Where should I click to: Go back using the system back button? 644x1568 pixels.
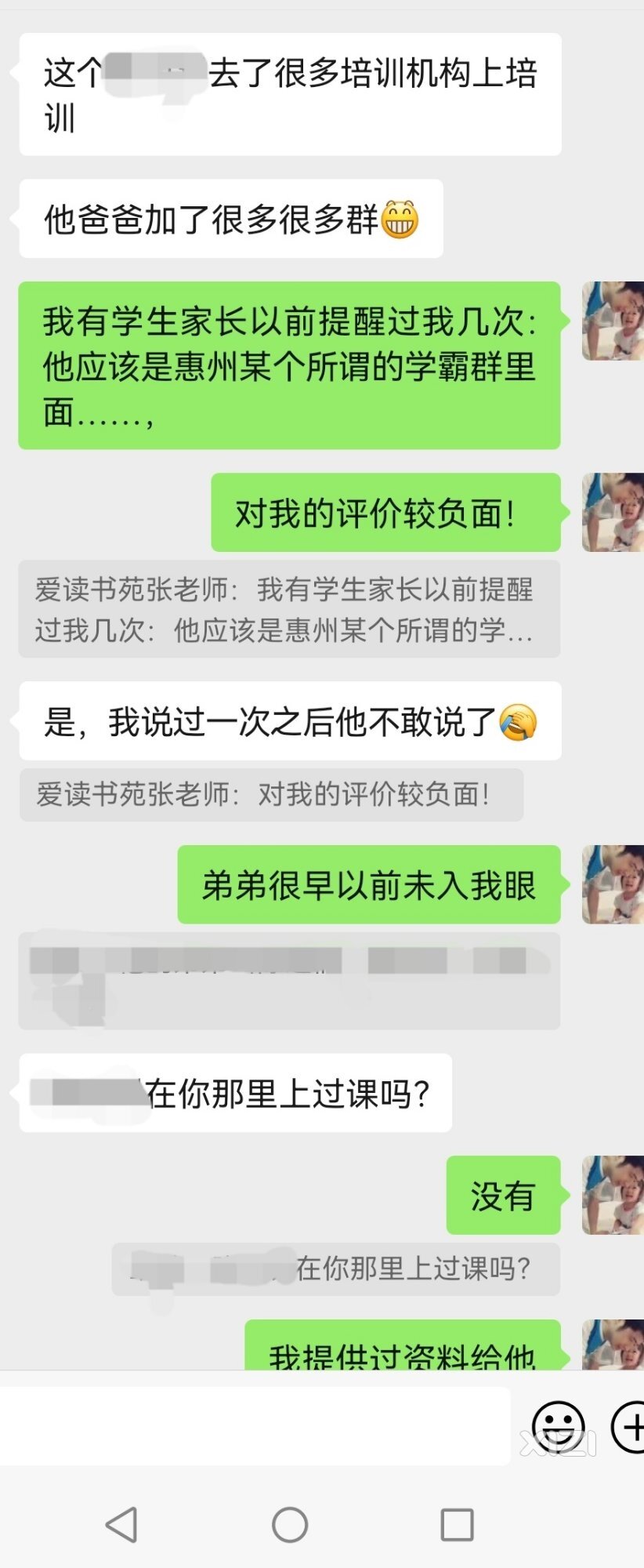click(121, 1524)
